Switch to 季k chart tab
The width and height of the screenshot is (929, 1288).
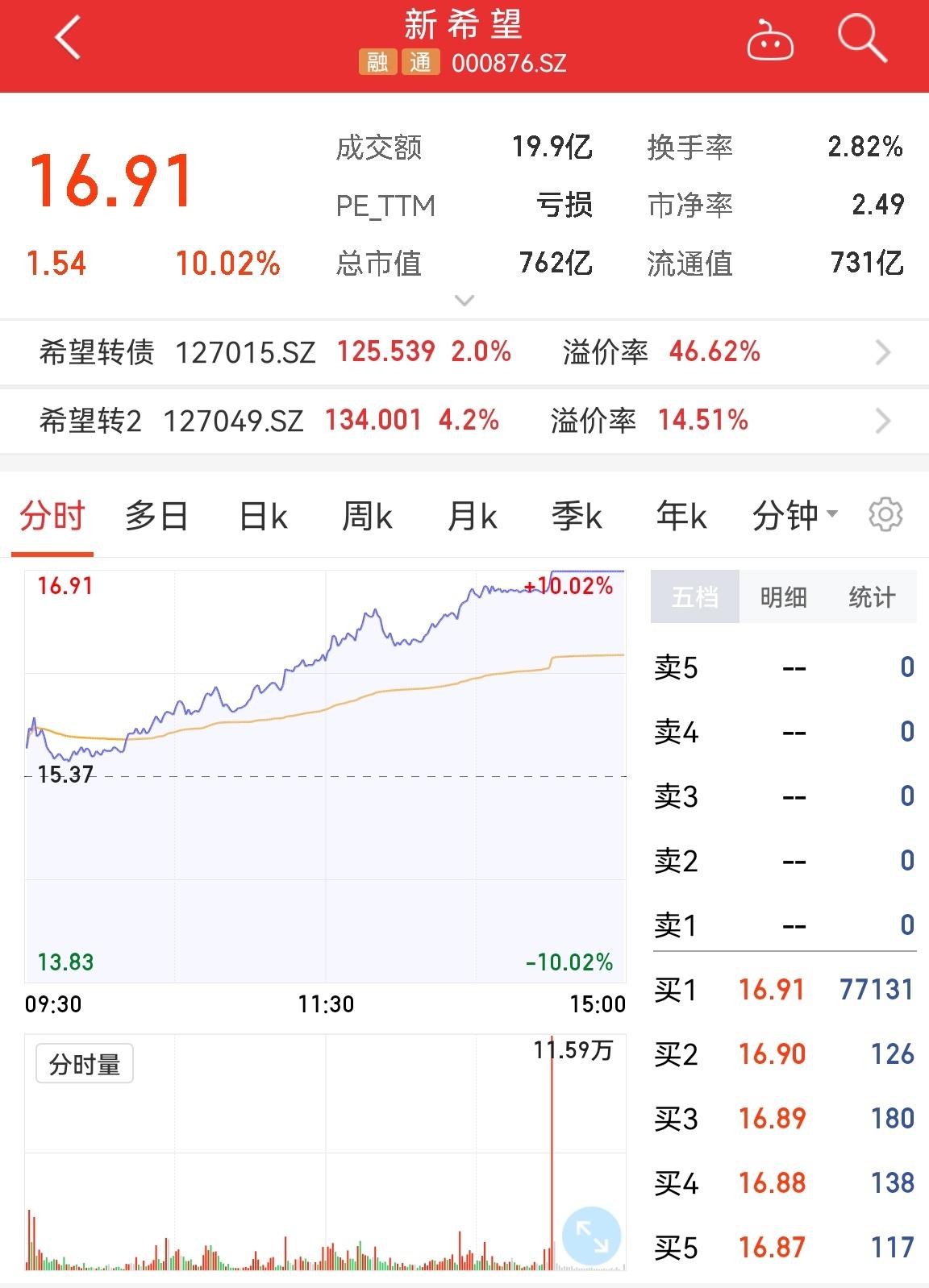coord(577,516)
